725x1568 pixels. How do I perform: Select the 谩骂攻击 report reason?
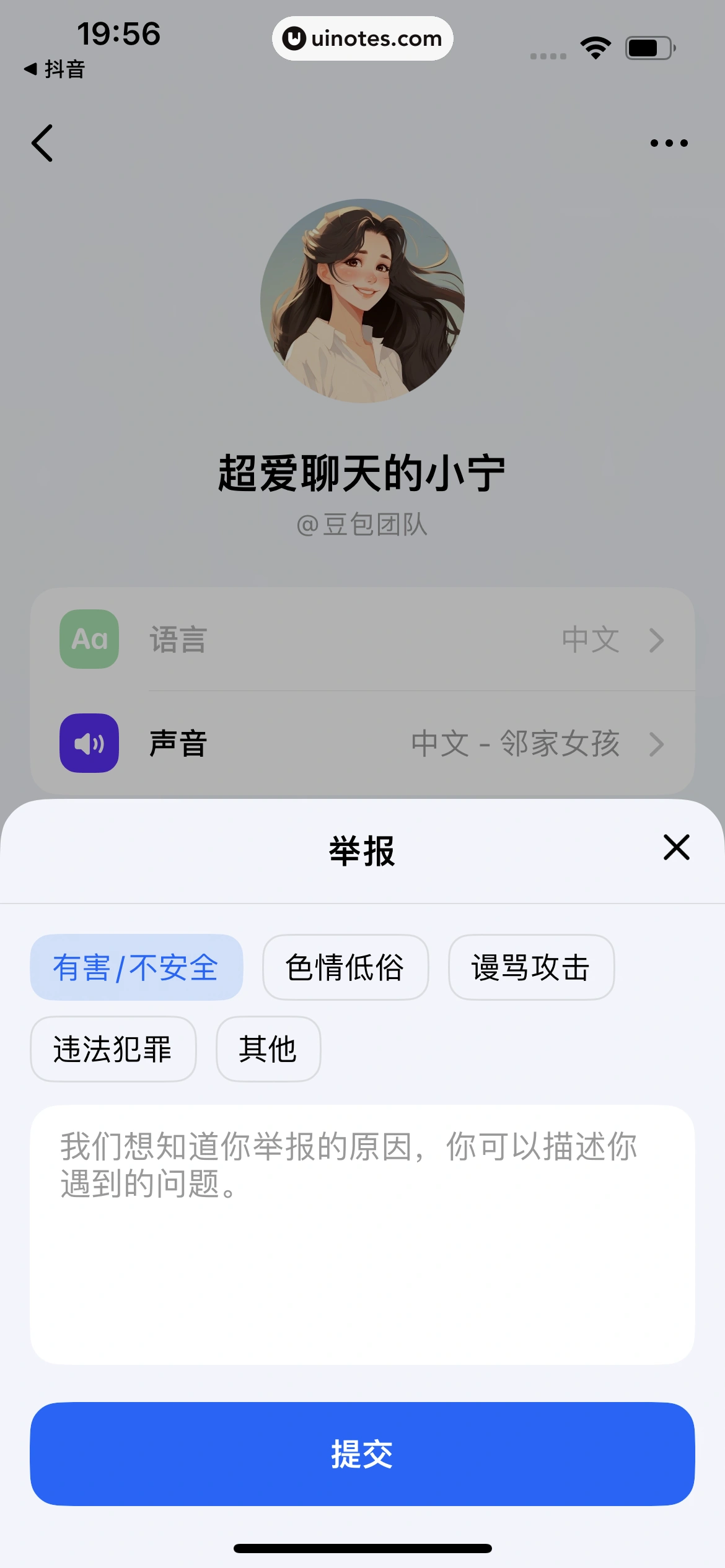[x=531, y=967]
